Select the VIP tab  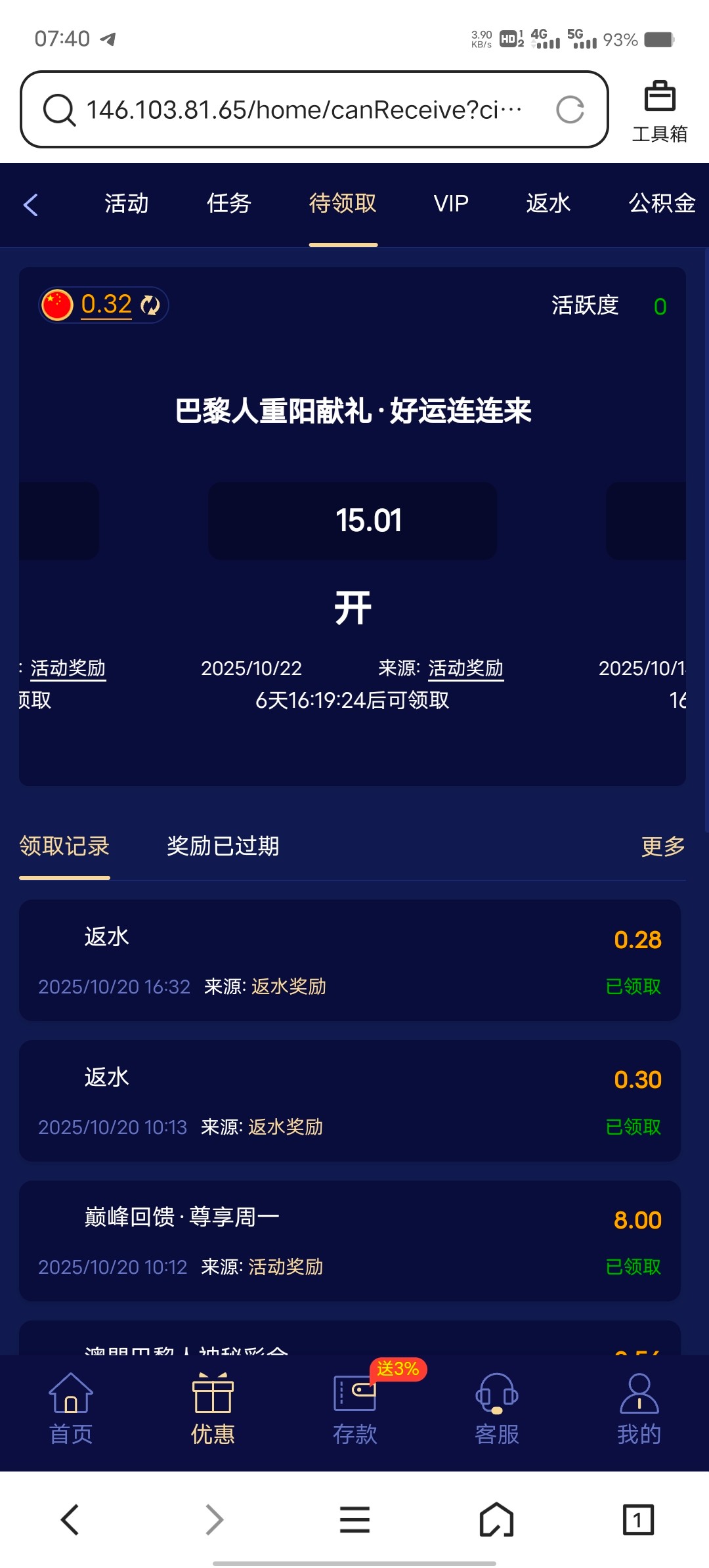451,204
